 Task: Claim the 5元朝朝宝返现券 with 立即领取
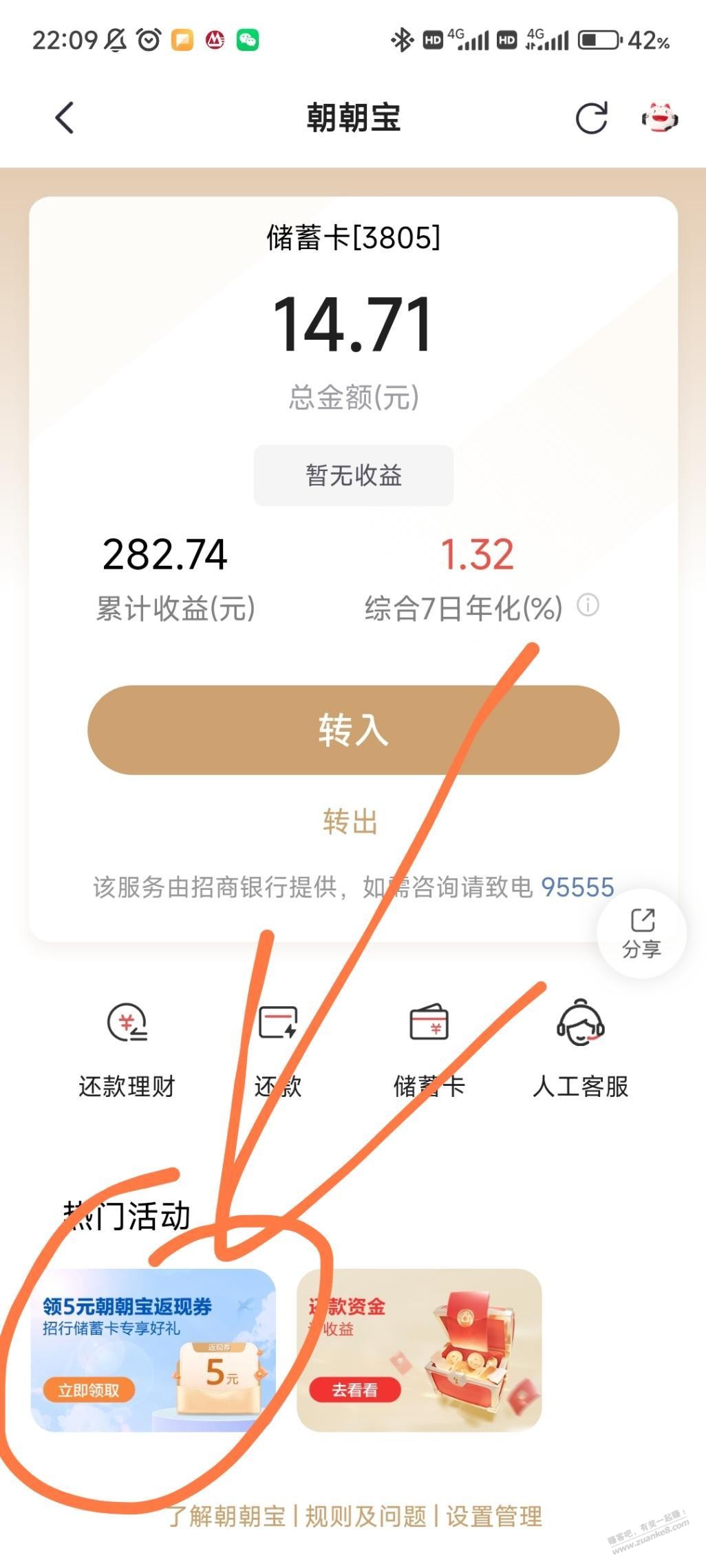89,1390
